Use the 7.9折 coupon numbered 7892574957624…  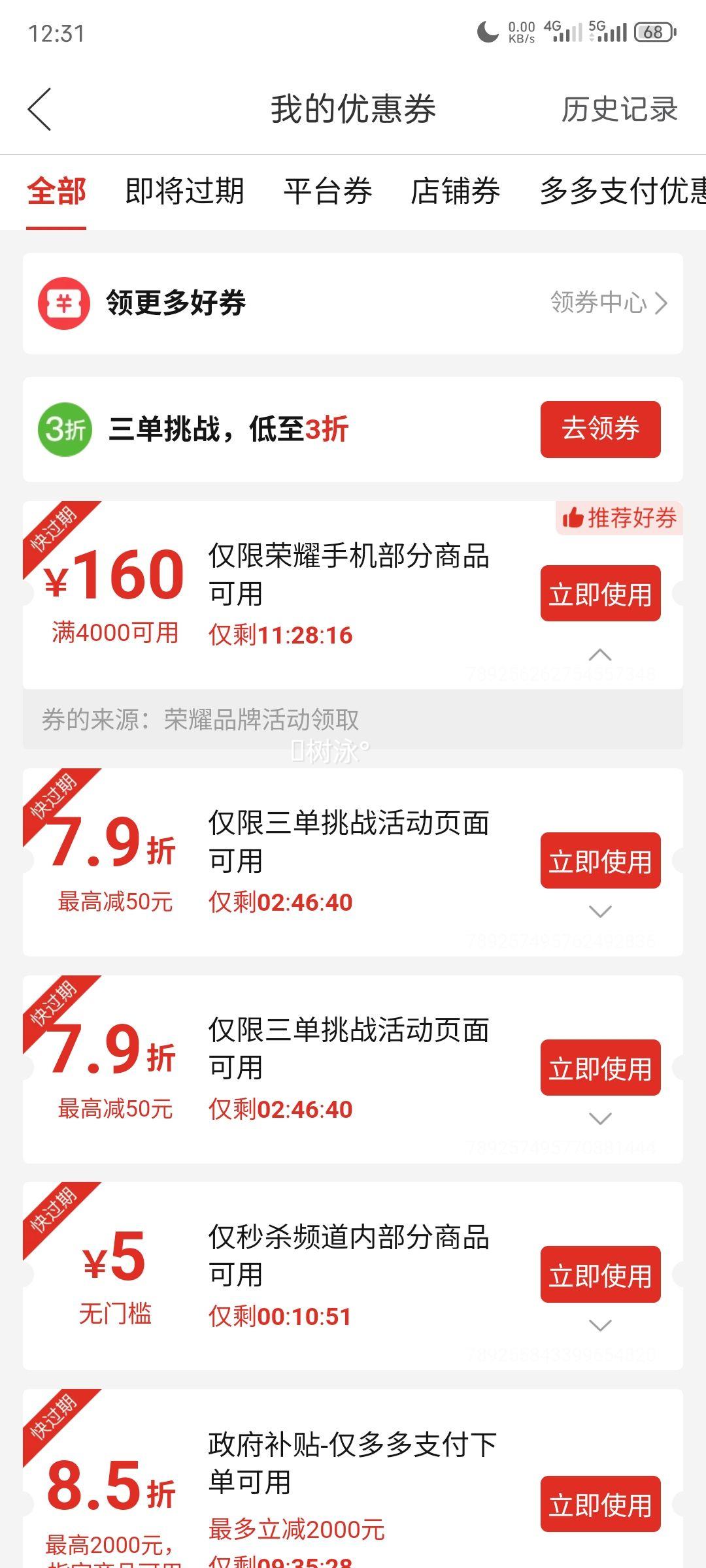600,860
